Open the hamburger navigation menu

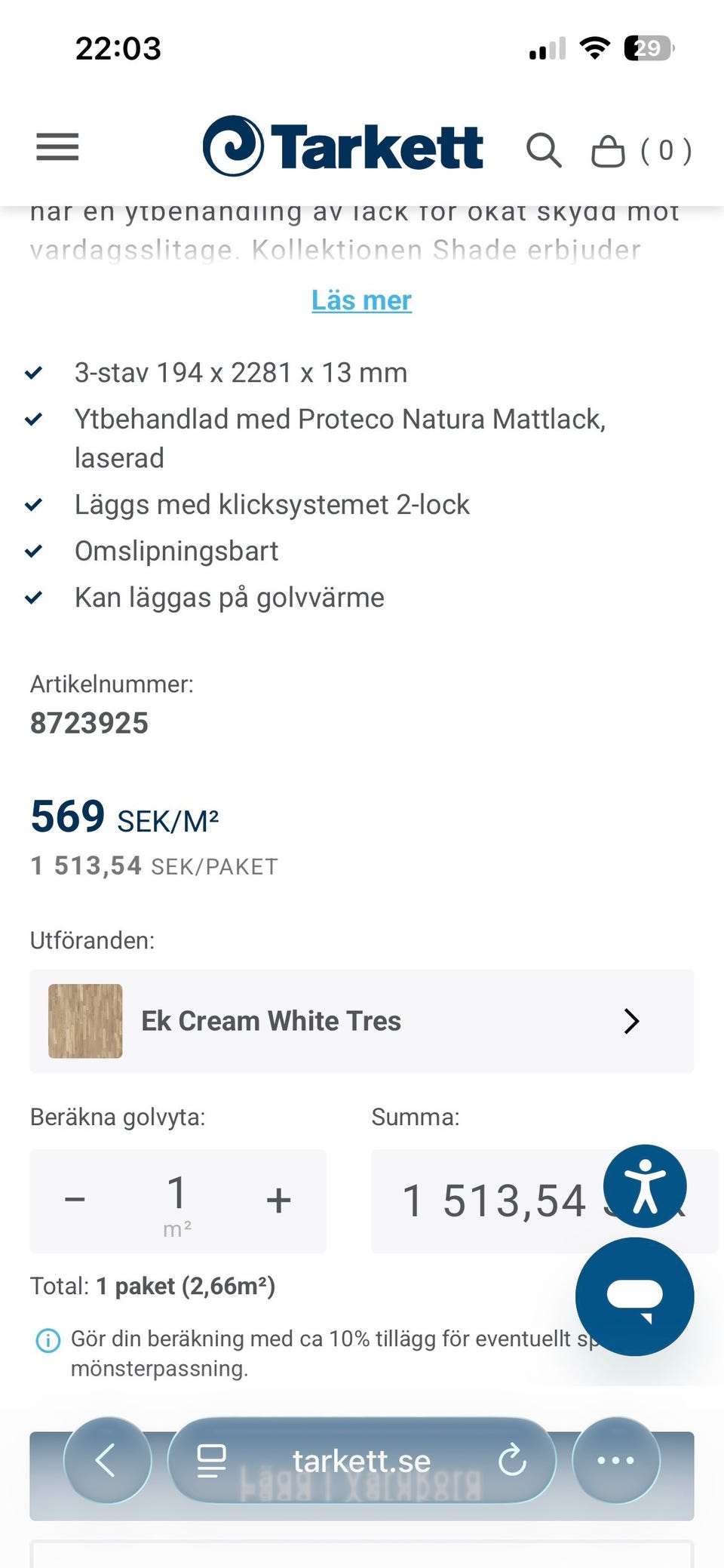[57, 148]
